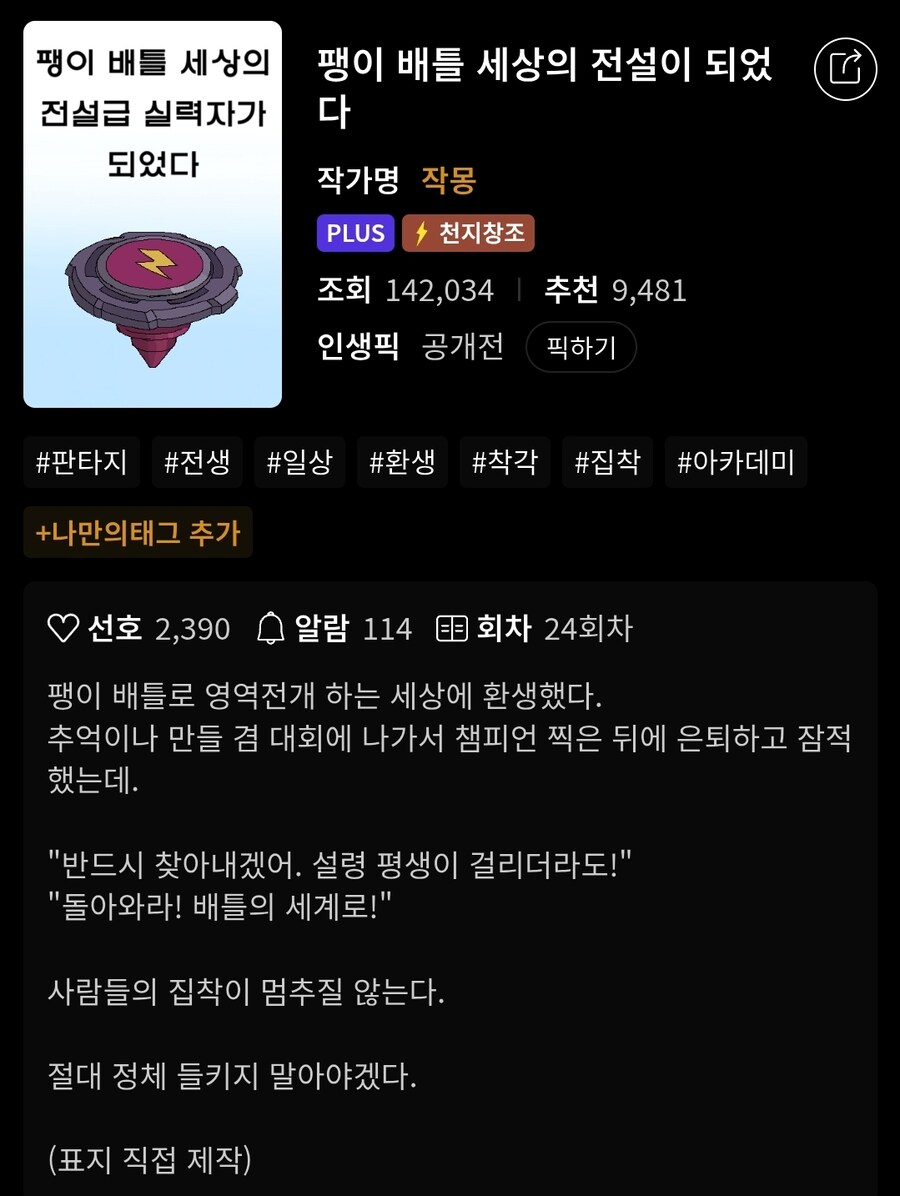Toggle favorite with the 선호 heart
Viewport: 900px width, 1196px height.
click(65, 629)
